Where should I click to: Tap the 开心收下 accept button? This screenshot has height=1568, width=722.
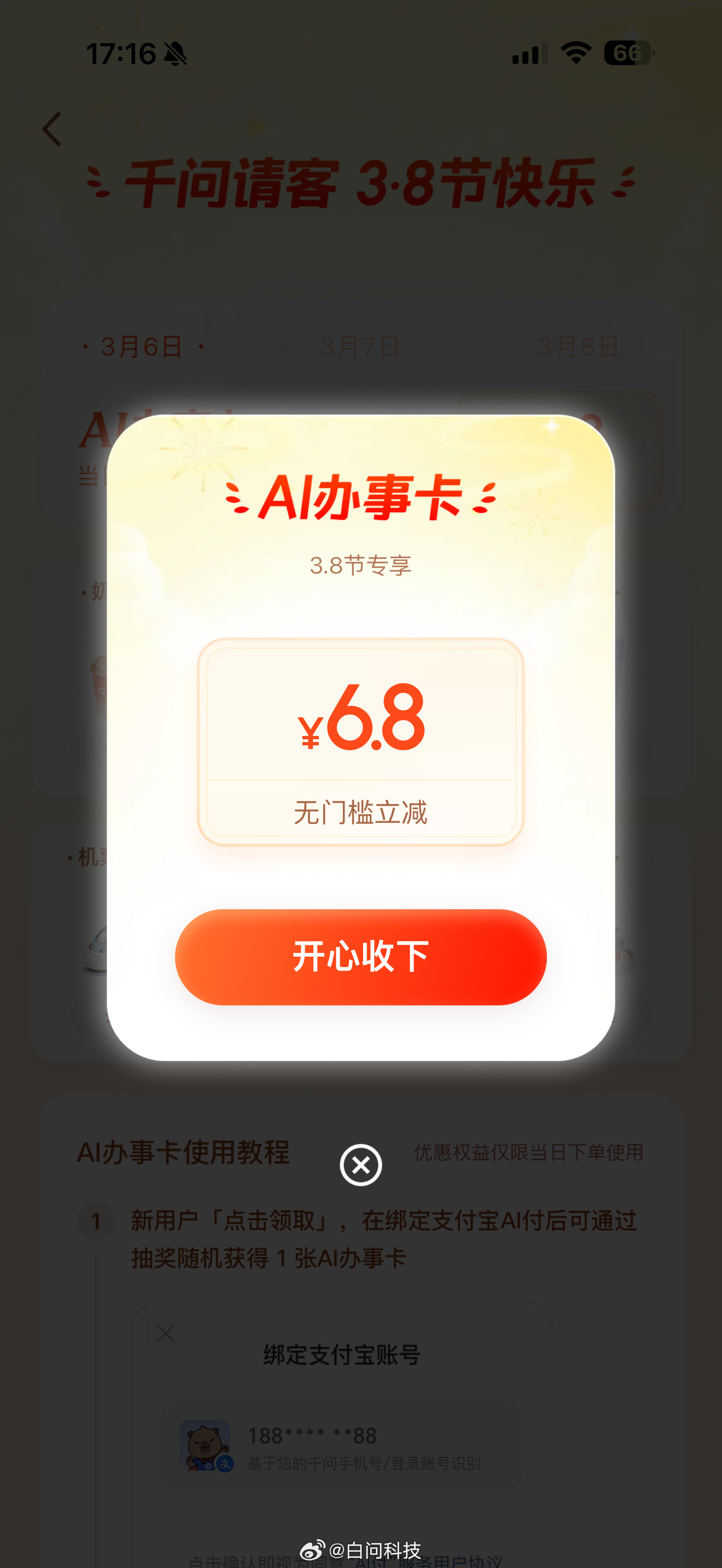tap(360, 957)
